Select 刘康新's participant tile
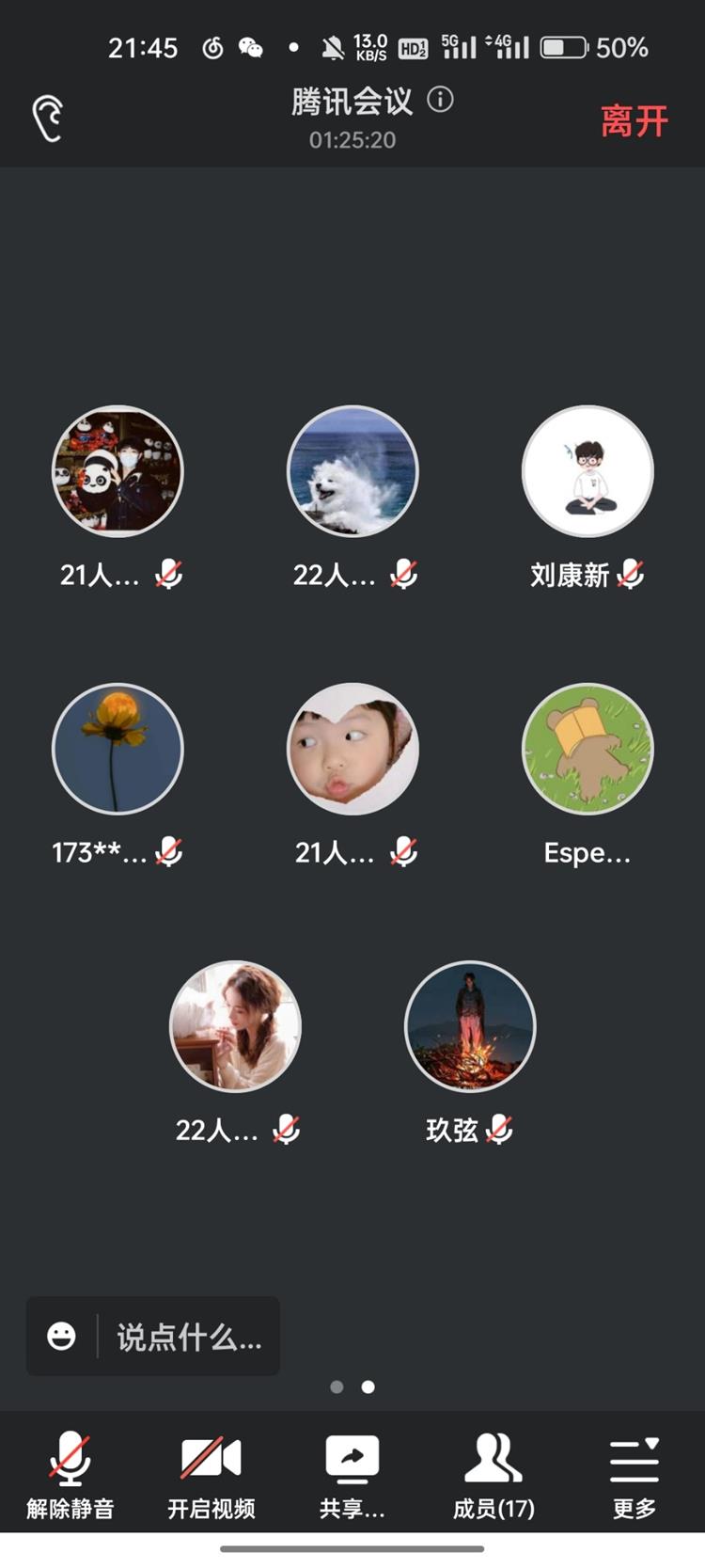This screenshot has height=1568, width=705. [x=587, y=471]
